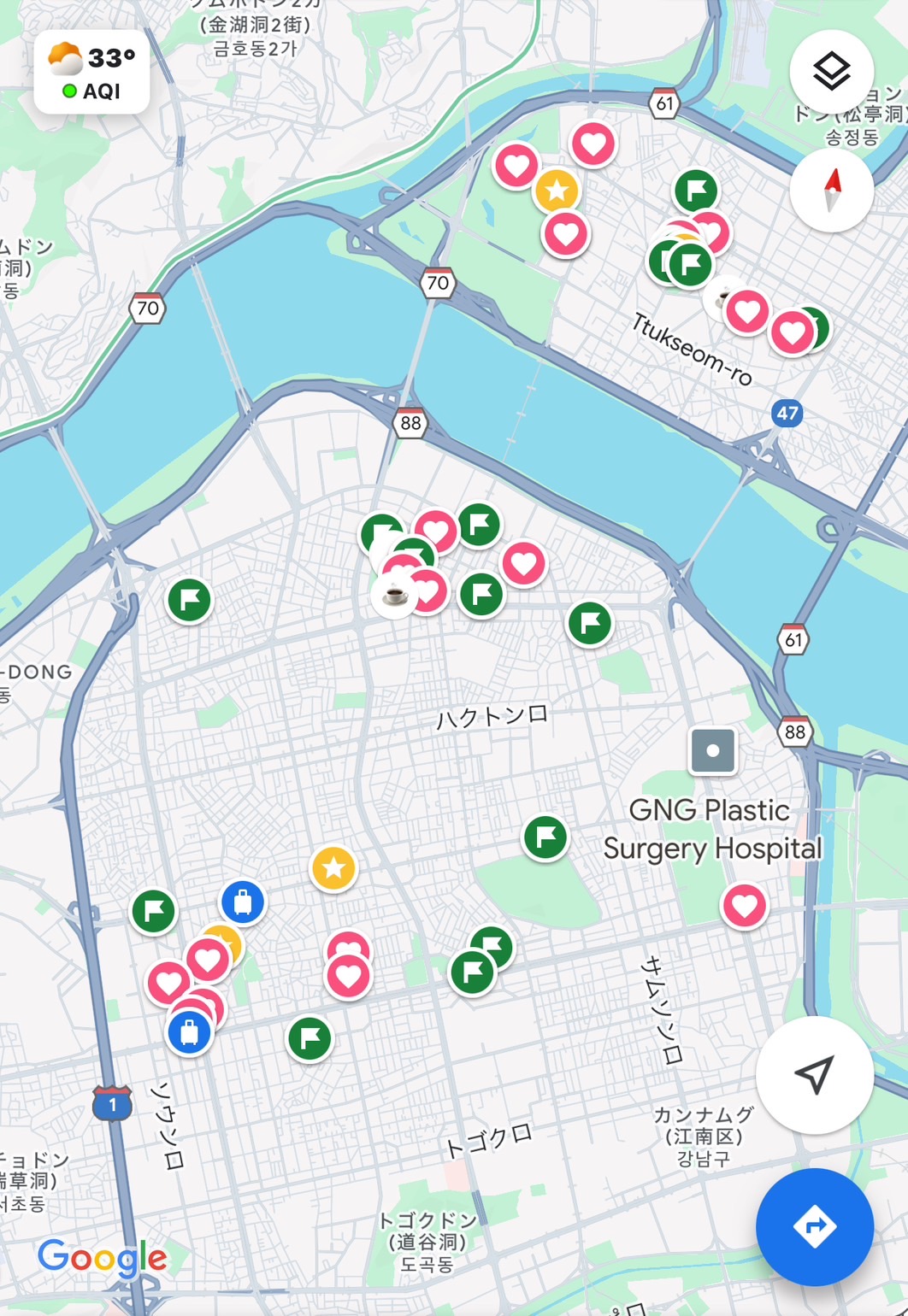Viewport: 908px width, 1316px height.
Task: Open the directions button
Action: click(x=814, y=1226)
